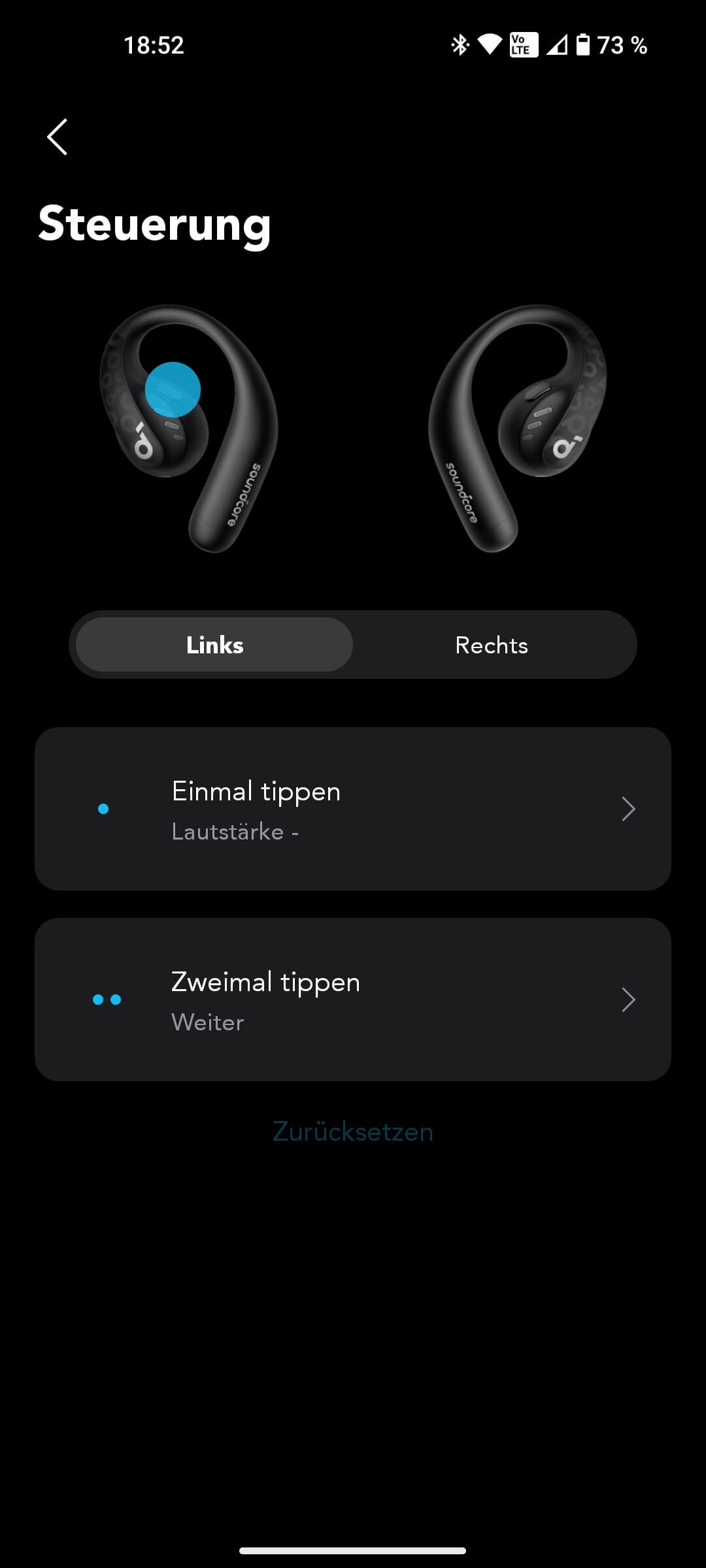The width and height of the screenshot is (706, 1568).
Task: Open Einmal tippen settings
Action: [353, 809]
